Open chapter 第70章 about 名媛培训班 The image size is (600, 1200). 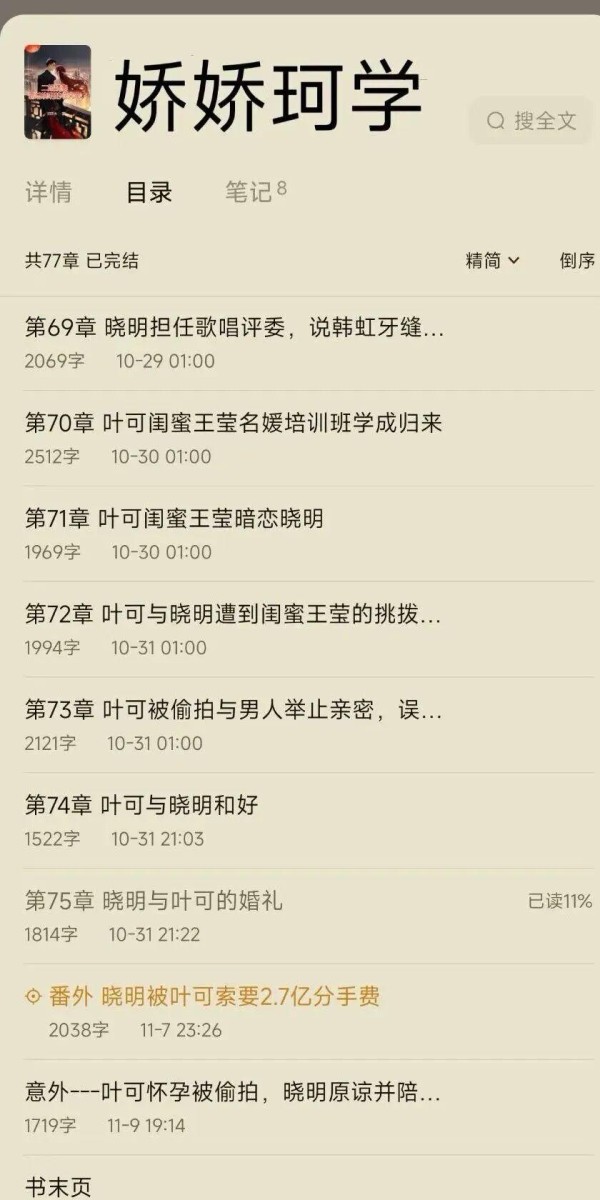click(x=233, y=423)
